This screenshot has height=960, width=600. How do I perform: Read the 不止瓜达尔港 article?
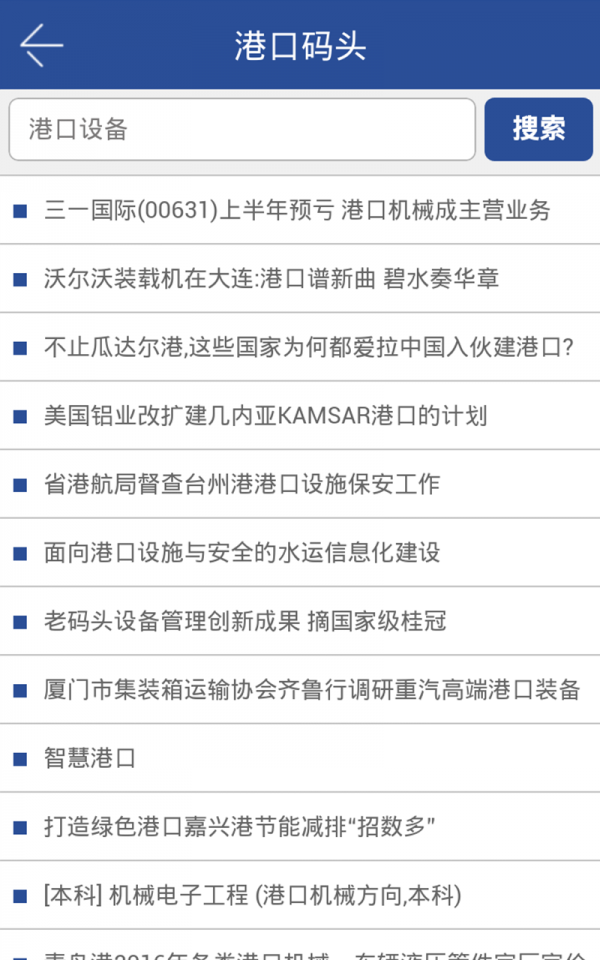pyautogui.click(x=308, y=348)
